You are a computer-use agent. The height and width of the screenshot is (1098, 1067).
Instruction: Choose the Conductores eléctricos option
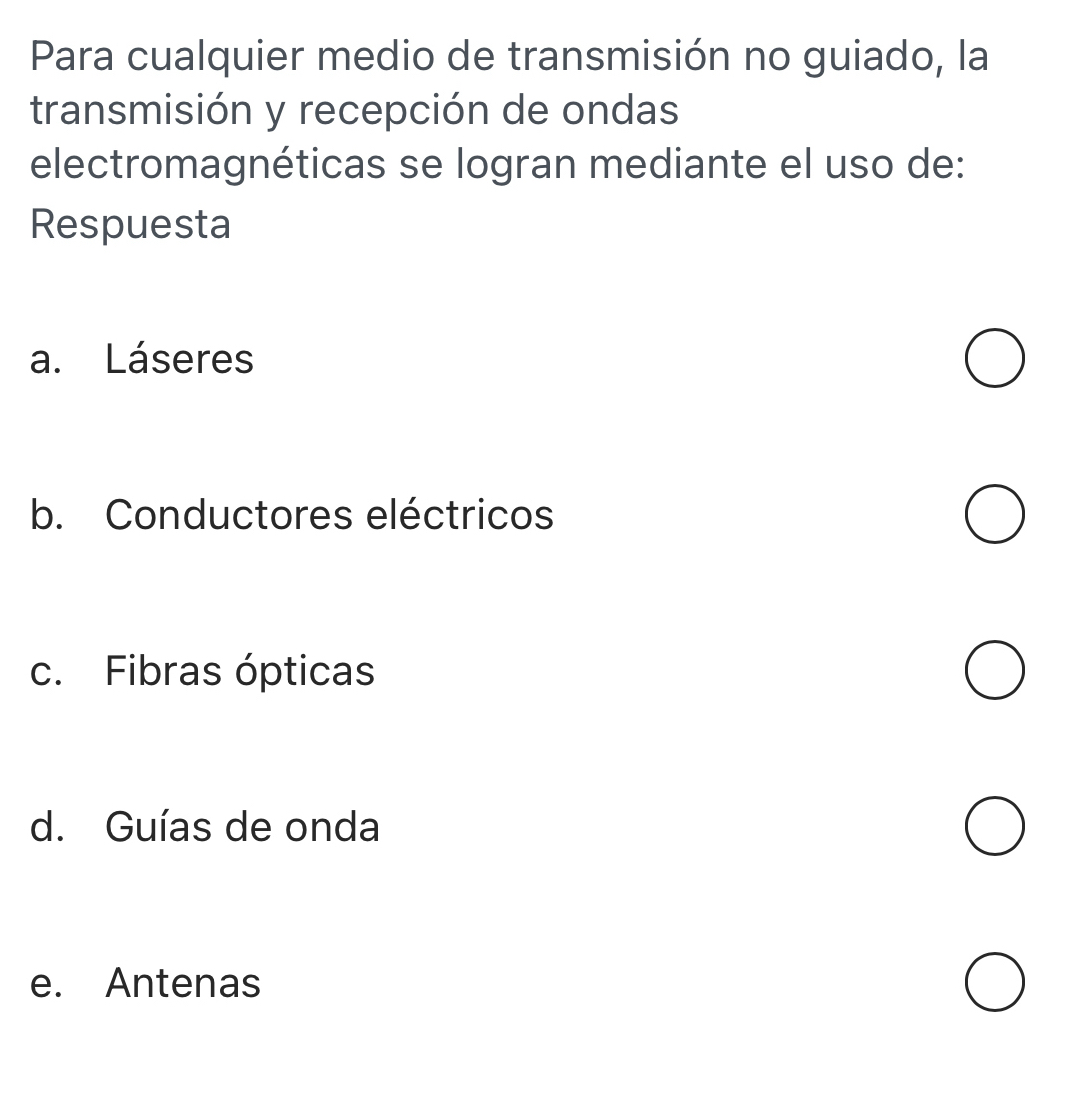(994, 516)
